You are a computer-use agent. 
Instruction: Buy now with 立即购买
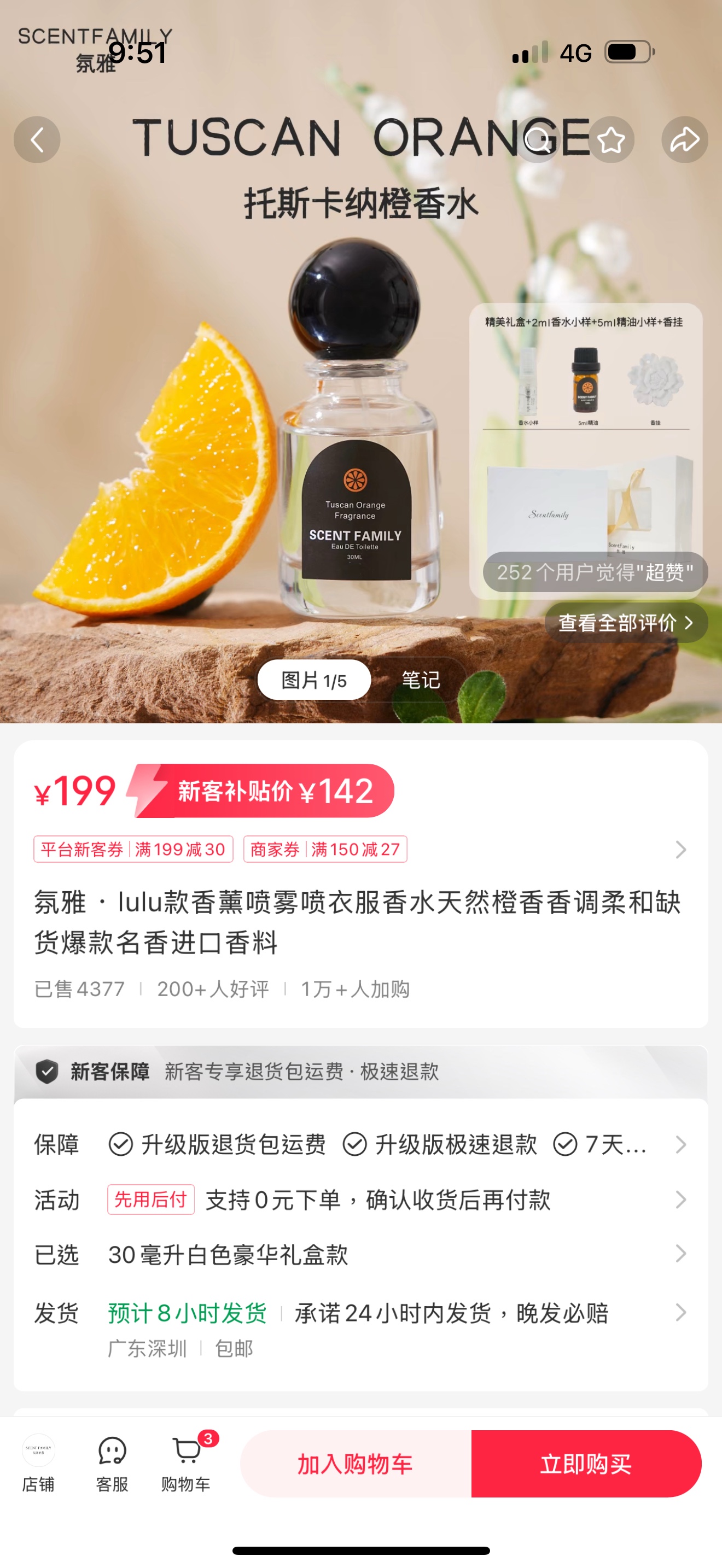pyautogui.click(x=586, y=1464)
